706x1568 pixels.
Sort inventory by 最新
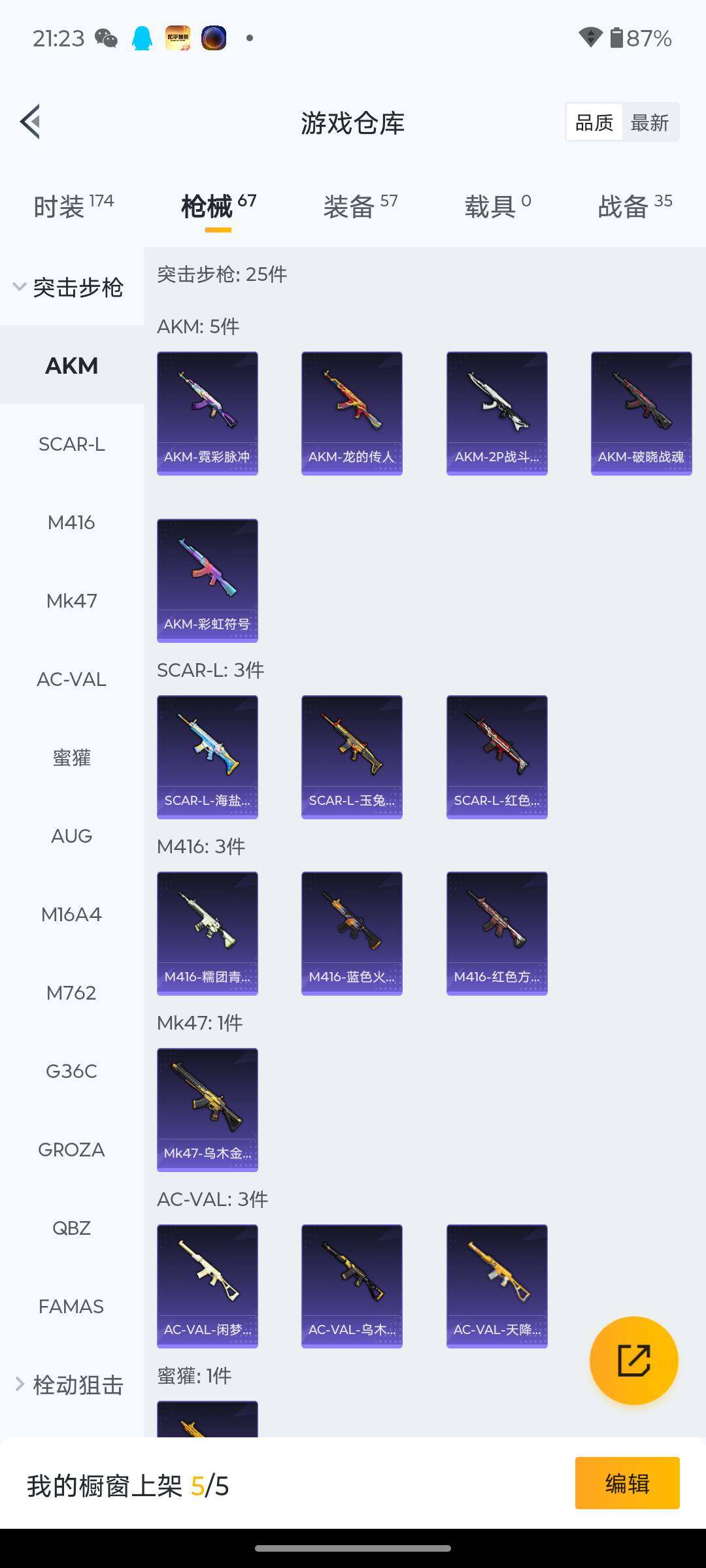[649, 123]
